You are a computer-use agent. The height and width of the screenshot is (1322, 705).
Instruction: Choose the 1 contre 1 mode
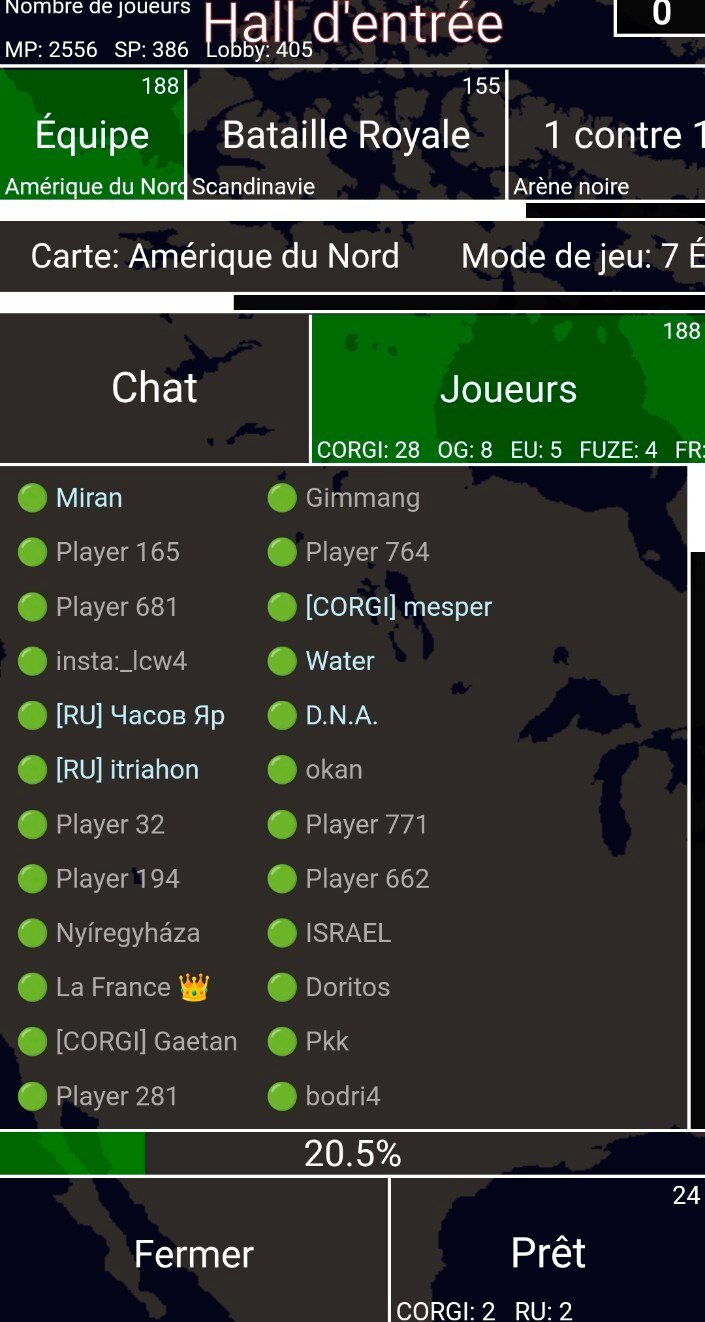pos(607,135)
